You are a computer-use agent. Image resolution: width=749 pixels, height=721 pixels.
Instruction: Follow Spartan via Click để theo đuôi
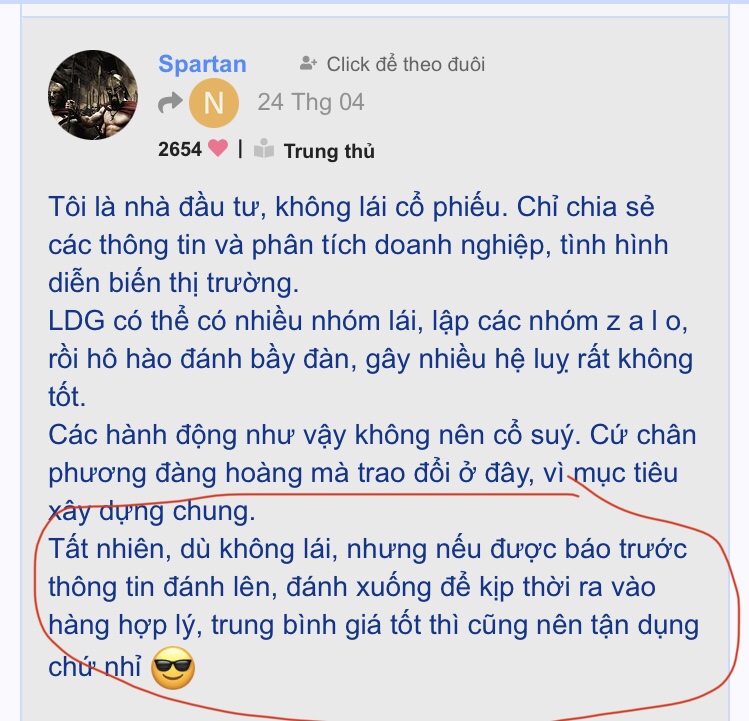point(392,64)
